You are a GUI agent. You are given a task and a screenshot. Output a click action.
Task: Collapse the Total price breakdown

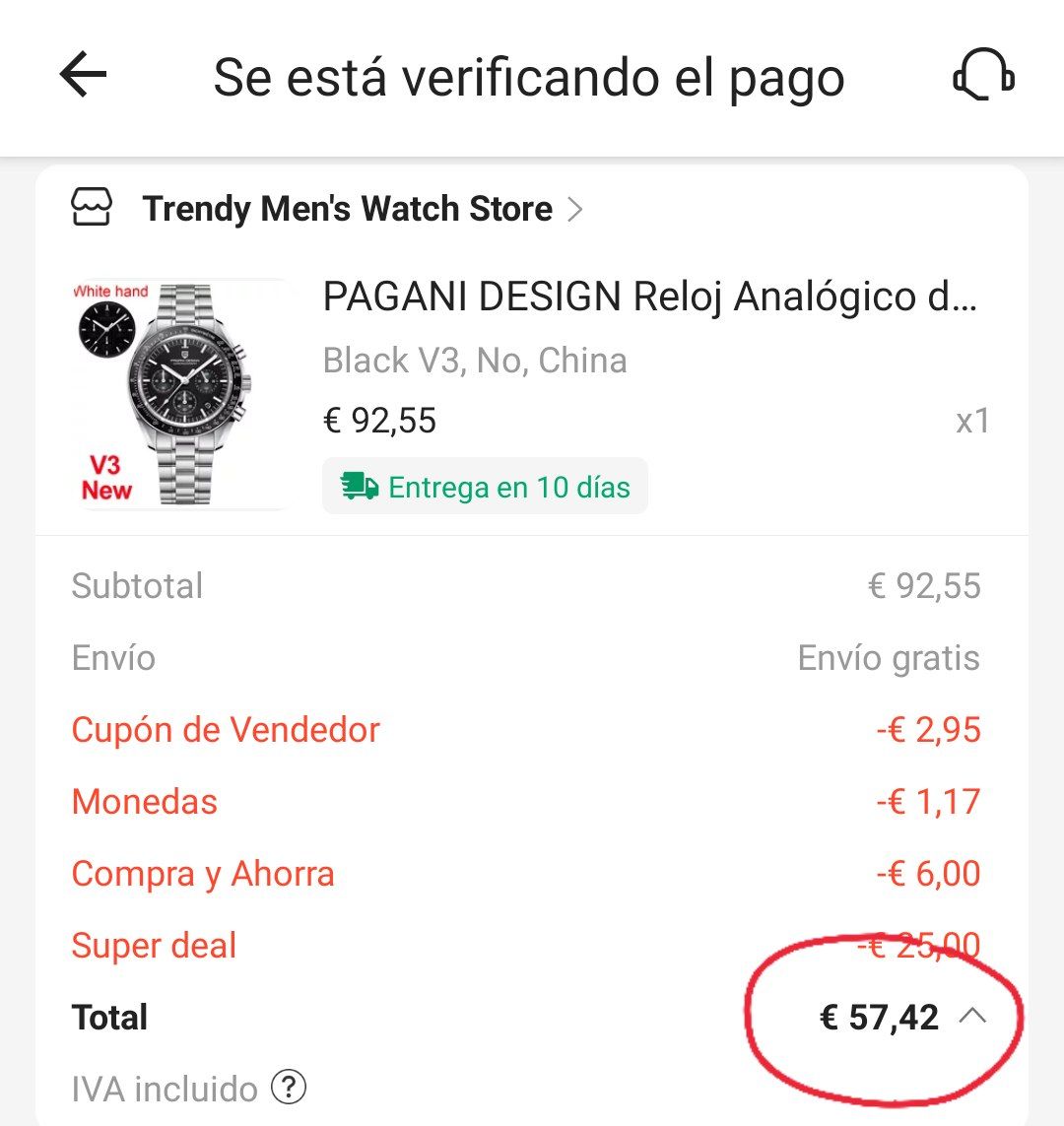point(971,1016)
